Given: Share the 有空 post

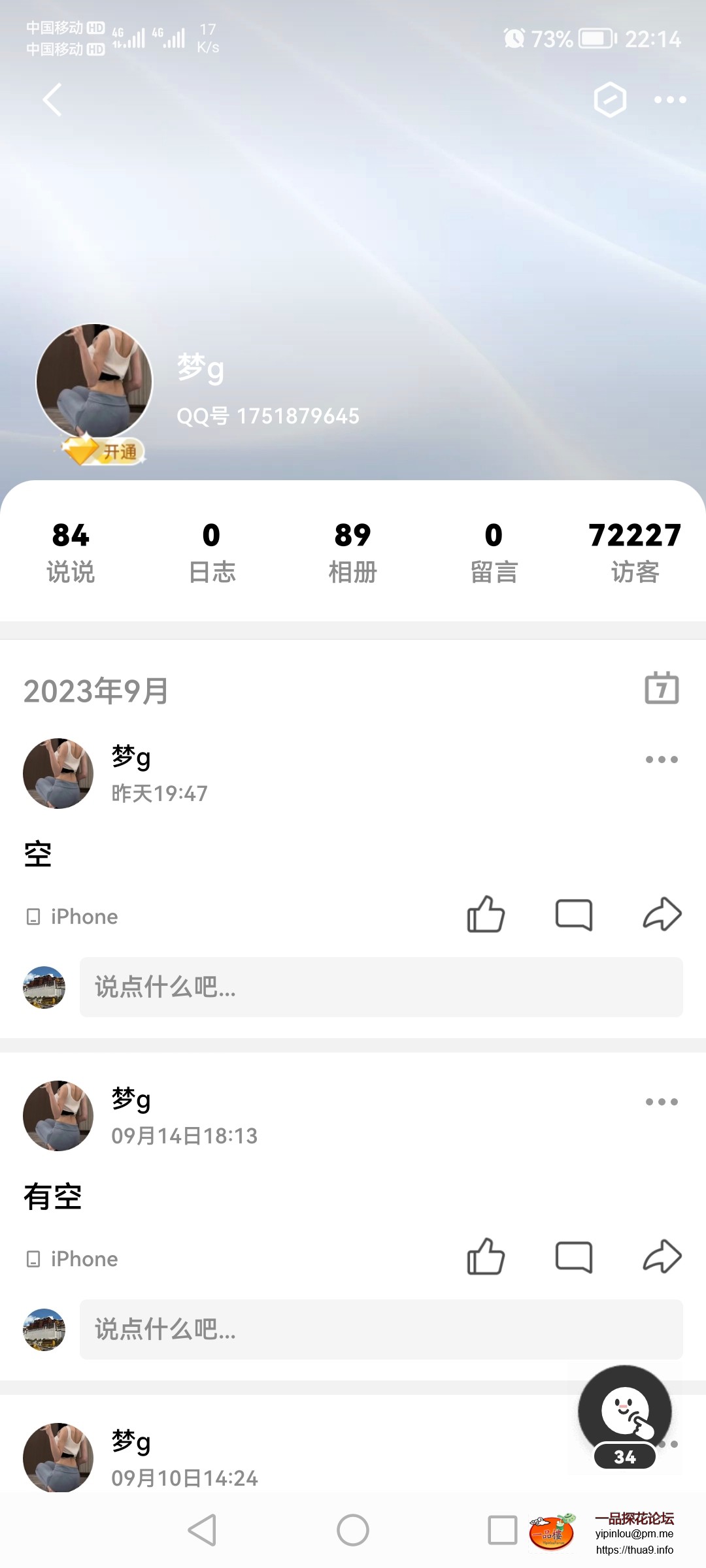Looking at the screenshot, I should [x=662, y=1256].
